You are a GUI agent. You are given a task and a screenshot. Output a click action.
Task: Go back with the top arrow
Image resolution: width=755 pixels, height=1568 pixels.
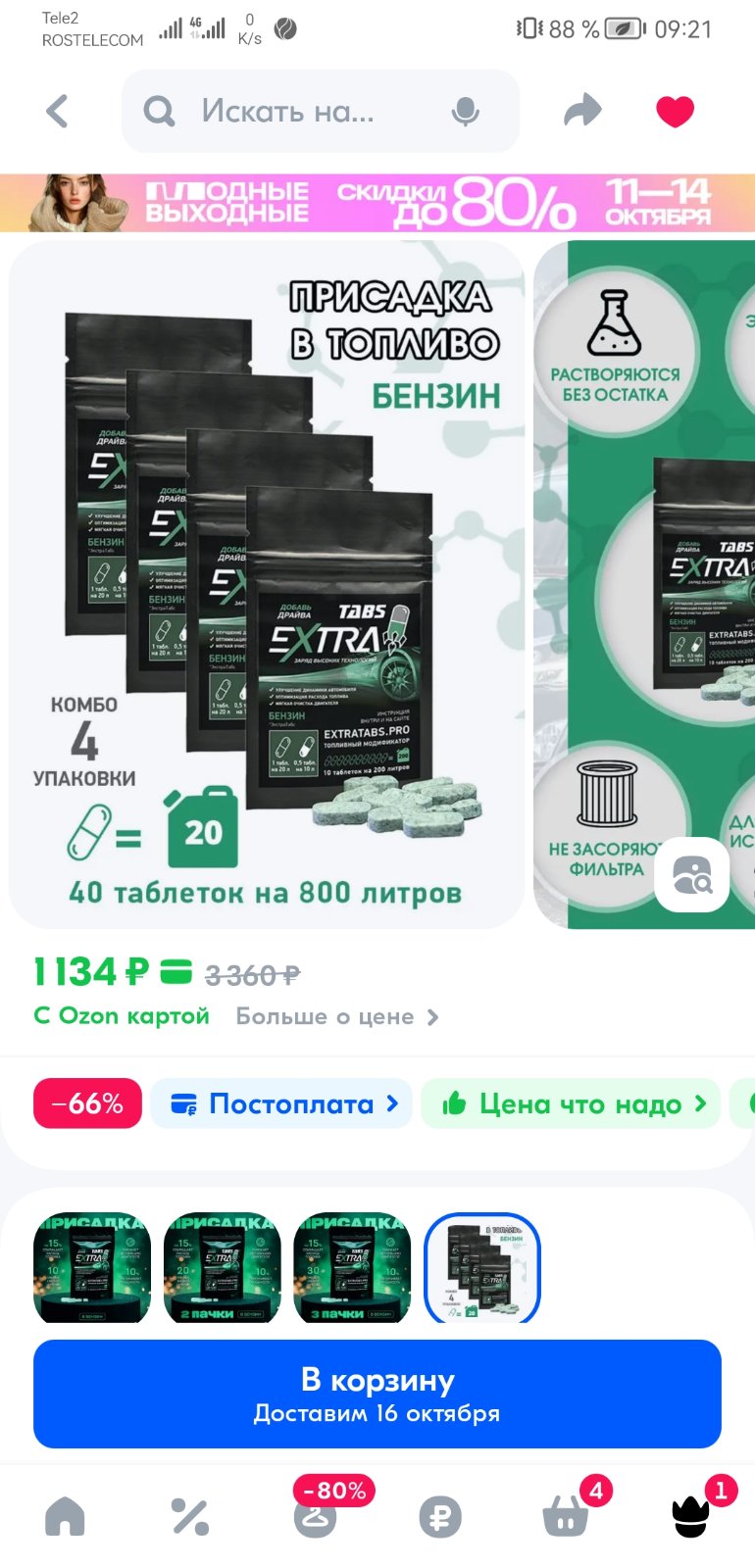58,111
